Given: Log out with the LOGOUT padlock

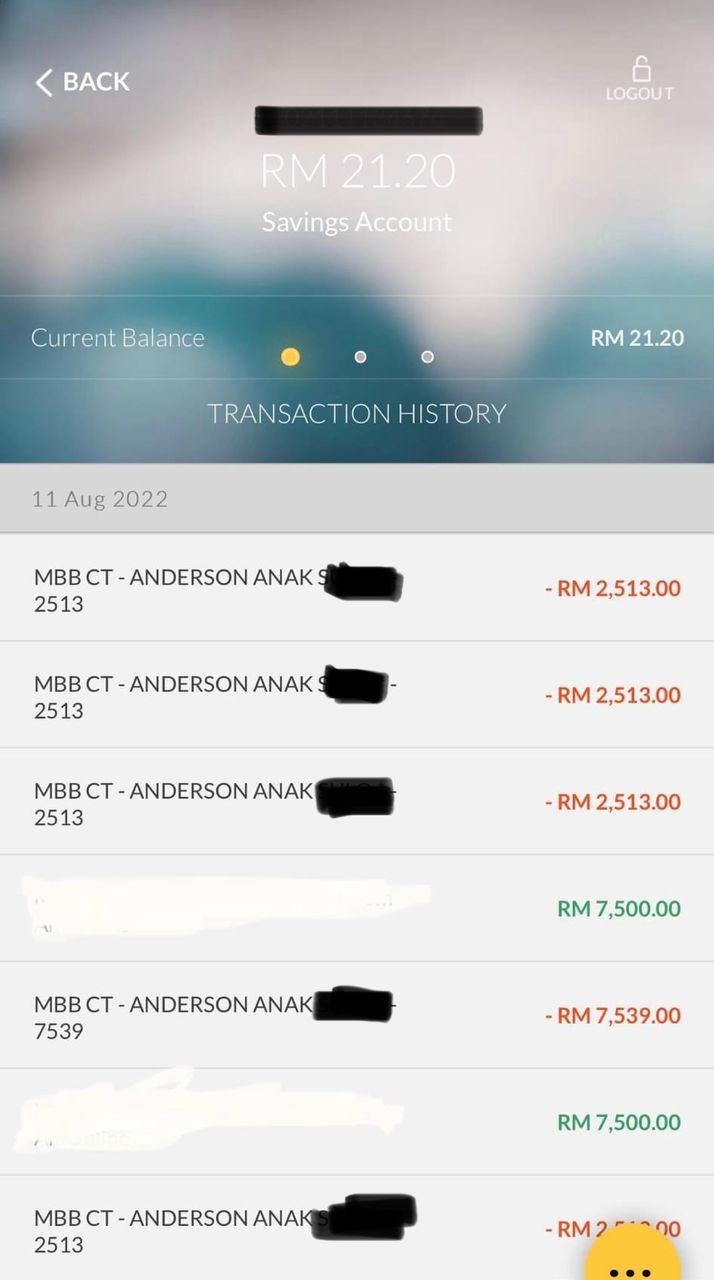Looking at the screenshot, I should click(x=640, y=79).
